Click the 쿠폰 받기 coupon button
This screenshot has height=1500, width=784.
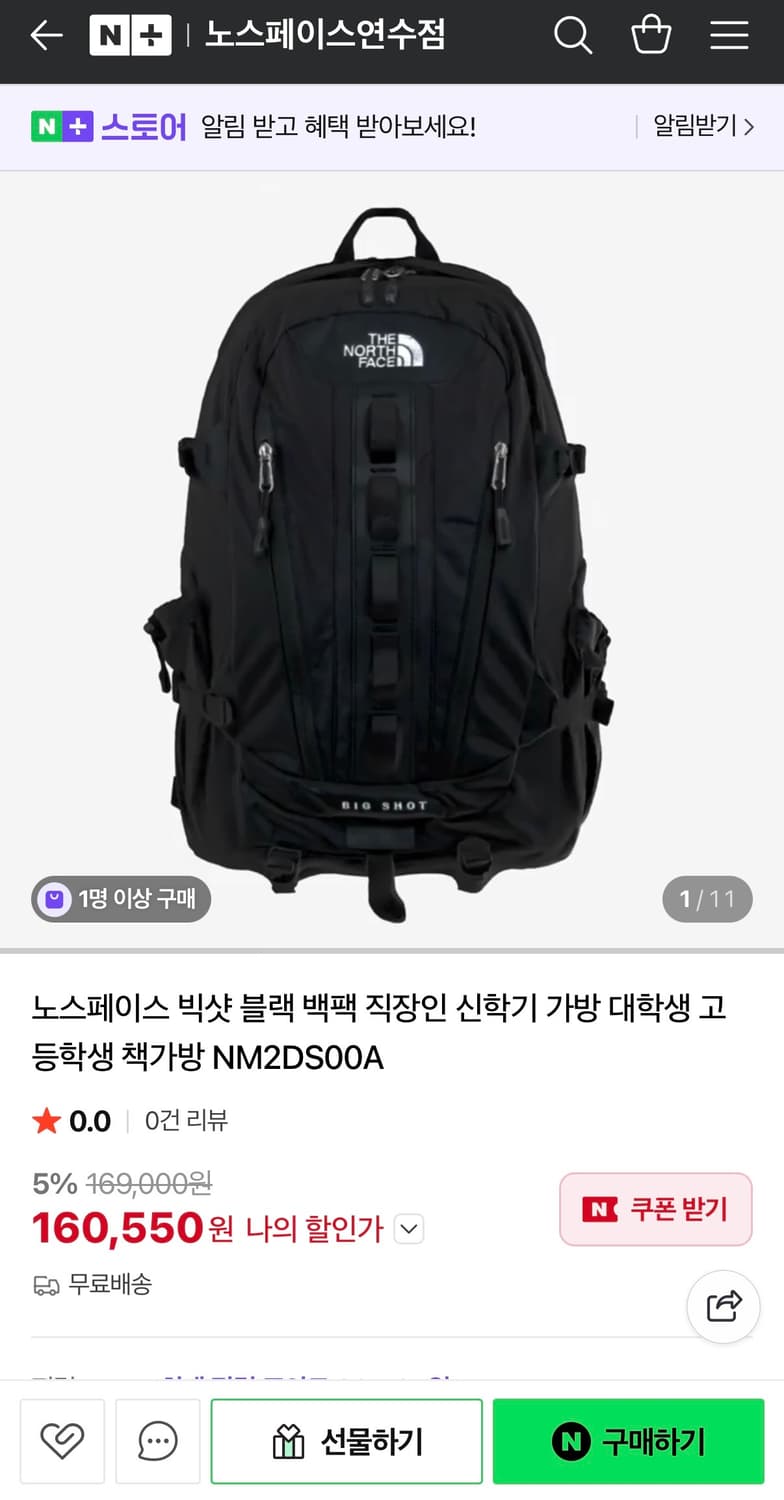655,1210
